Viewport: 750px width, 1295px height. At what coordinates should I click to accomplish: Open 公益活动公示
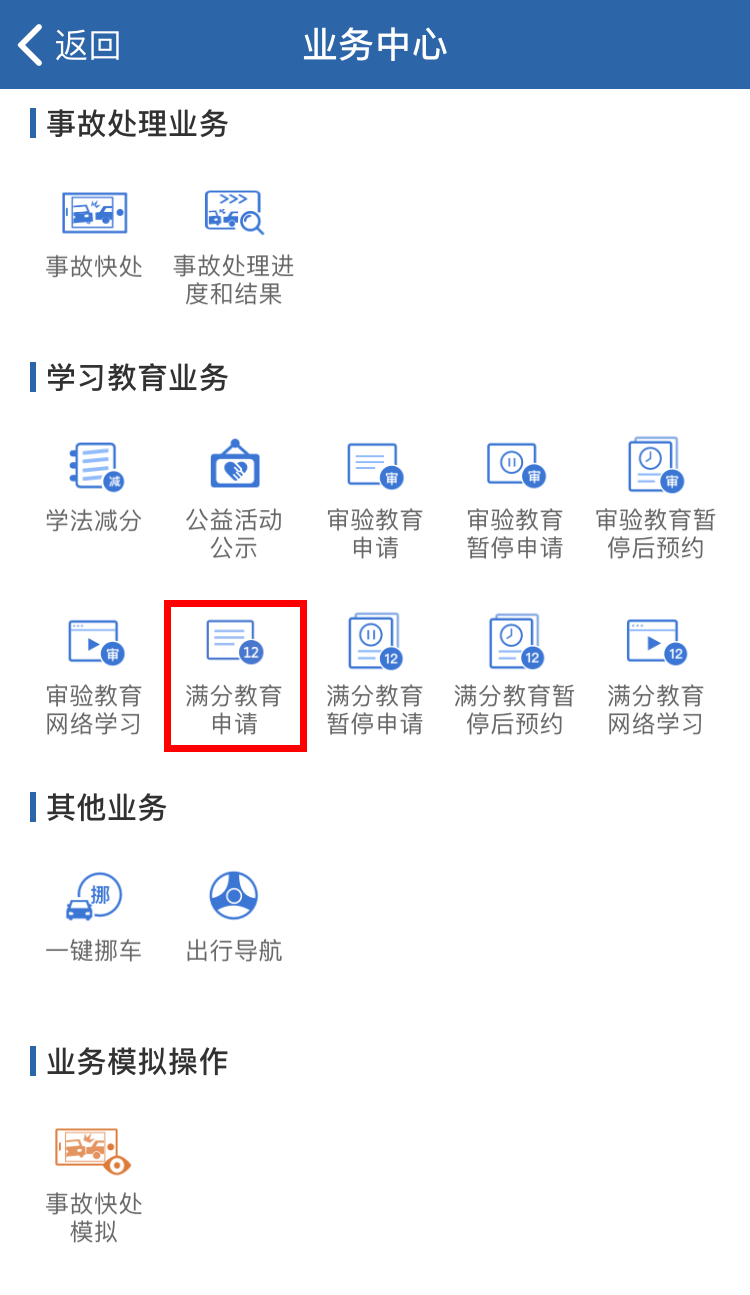[234, 499]
